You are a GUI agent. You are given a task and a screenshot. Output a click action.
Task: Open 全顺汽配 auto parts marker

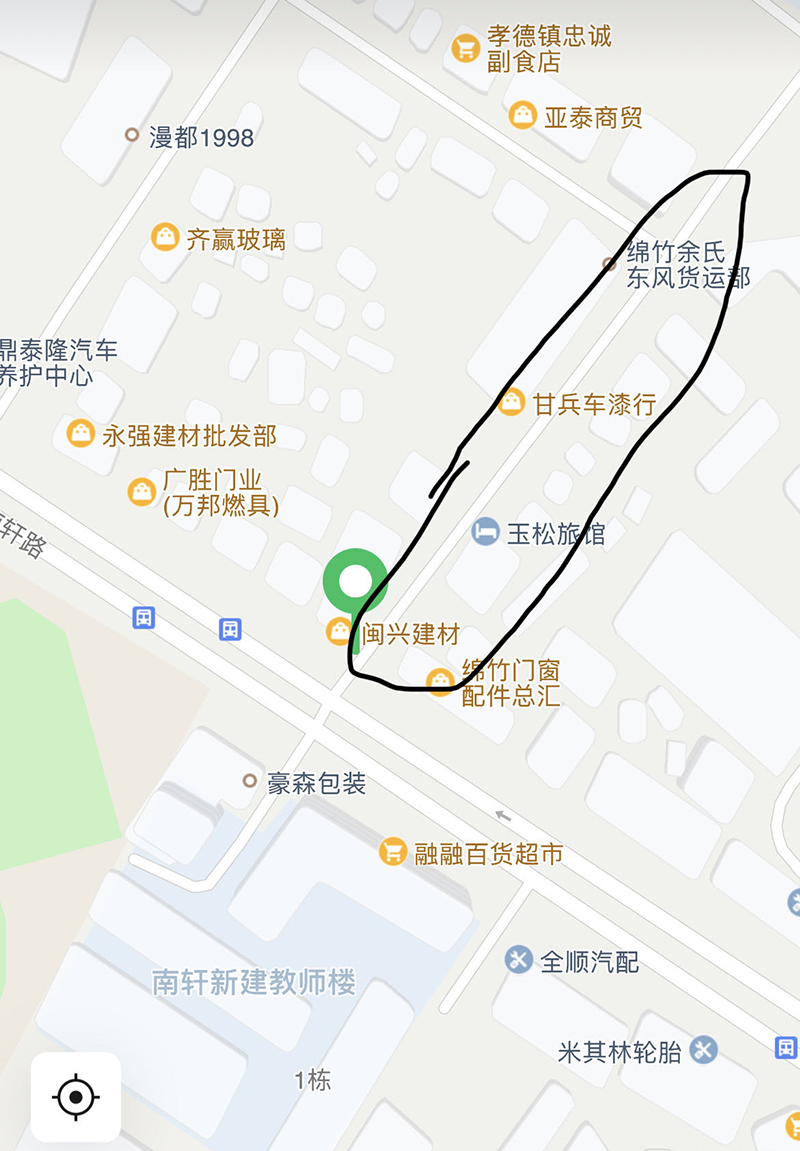(517, 960)
